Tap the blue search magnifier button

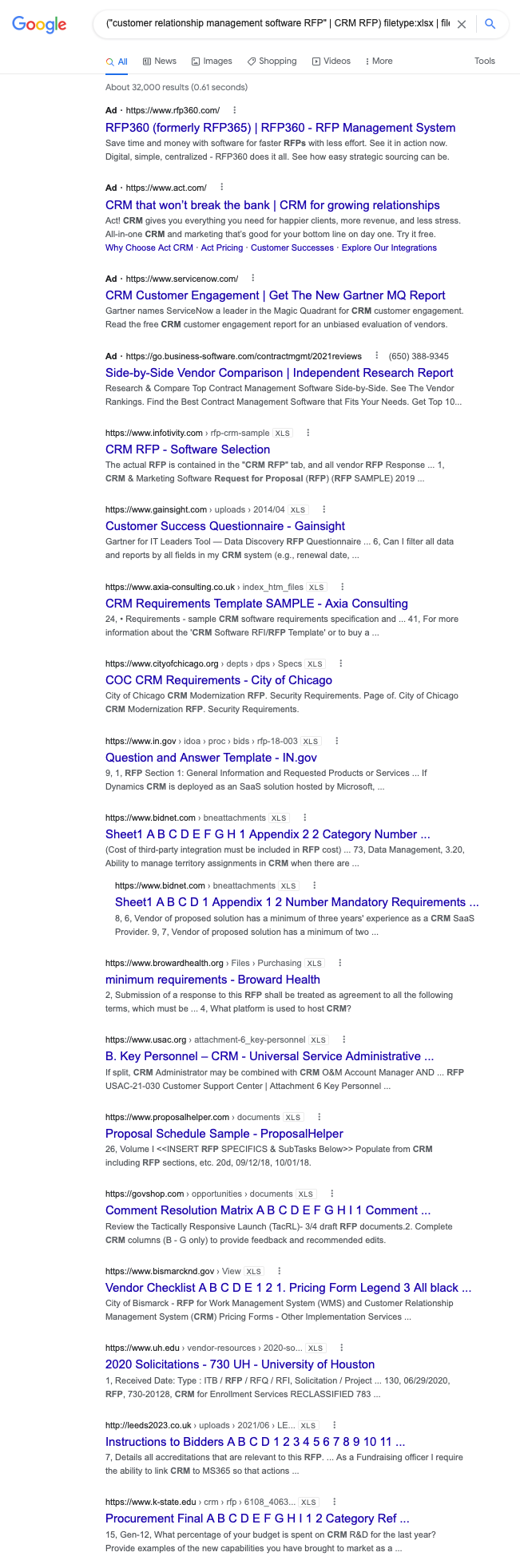[490, 24]
